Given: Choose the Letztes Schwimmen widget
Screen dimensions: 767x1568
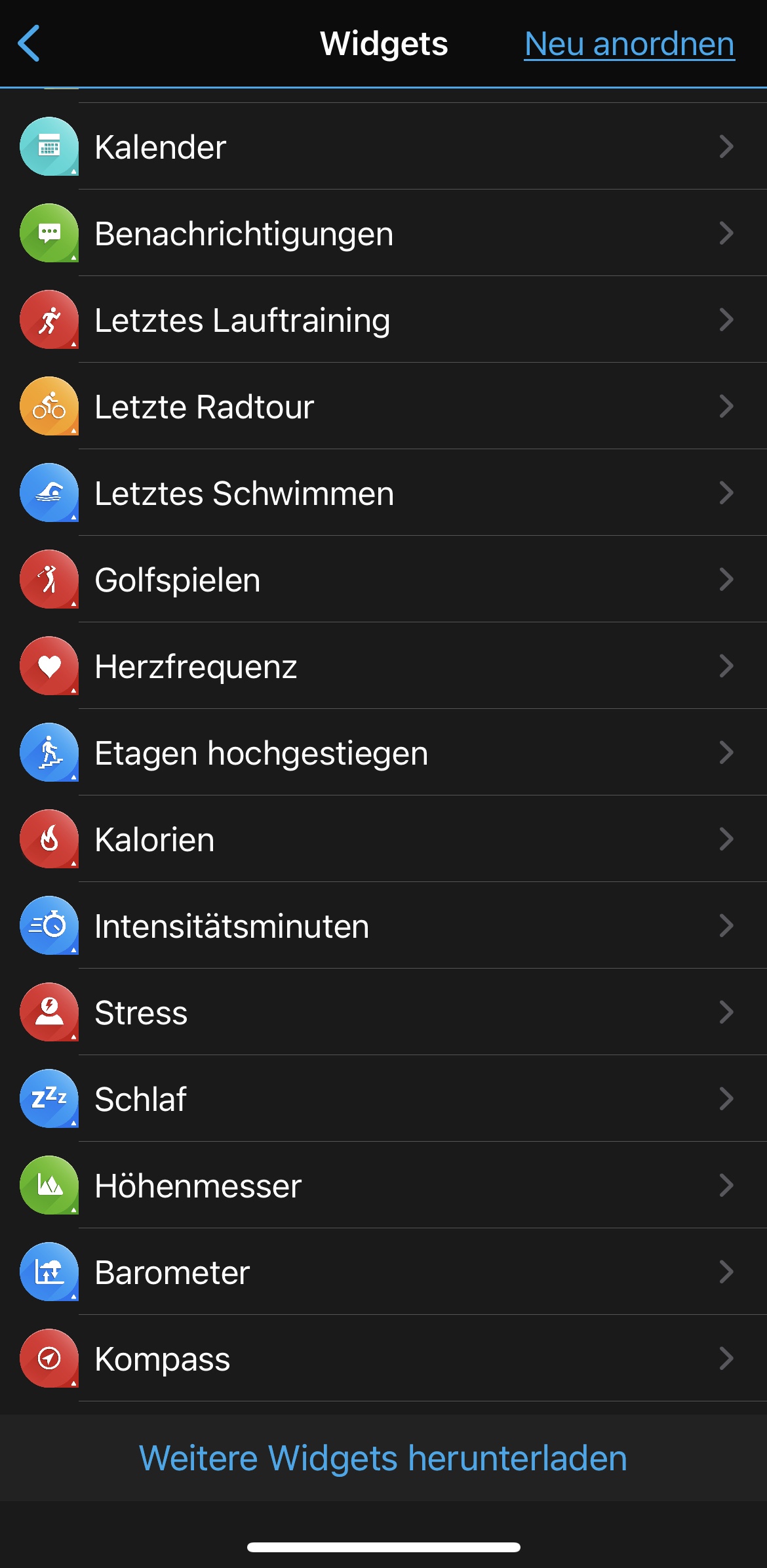Looking at the screenshot, I should pyautogui.click(x=383, y=493).
